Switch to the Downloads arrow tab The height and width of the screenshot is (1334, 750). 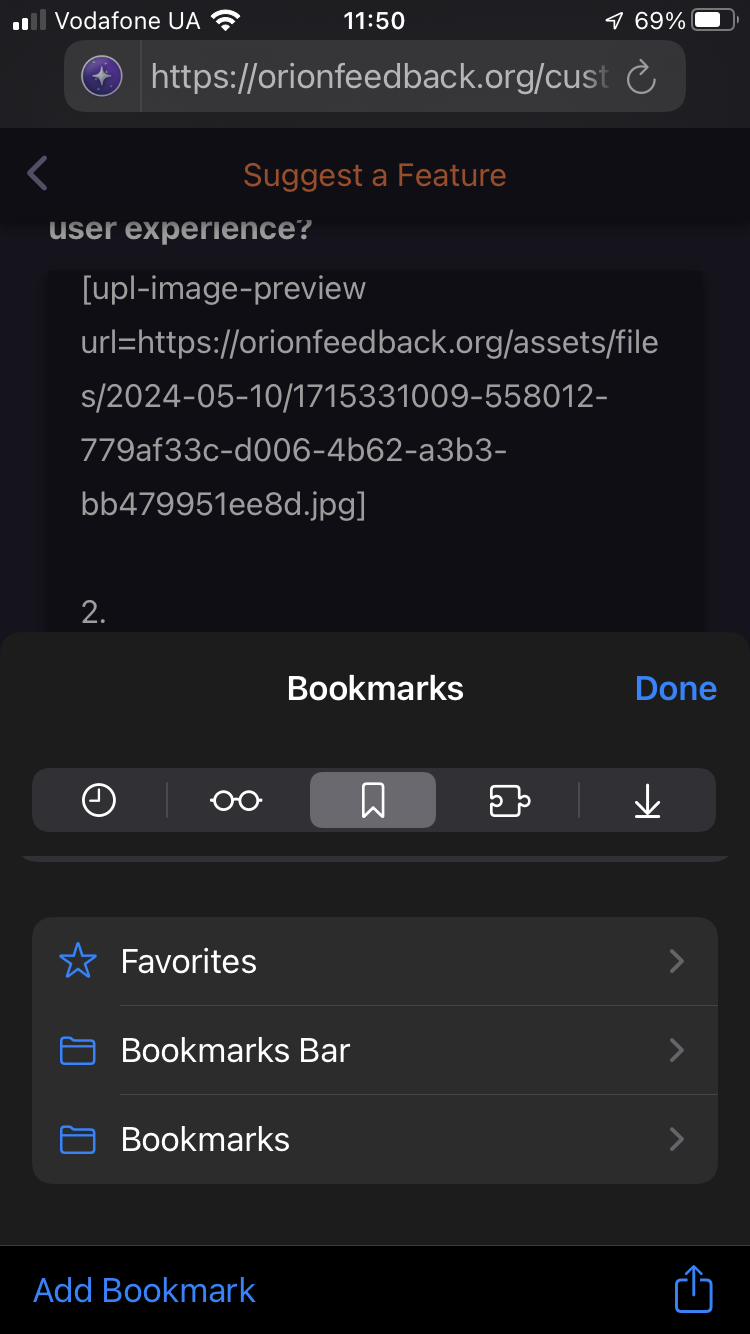coord(647,800)
